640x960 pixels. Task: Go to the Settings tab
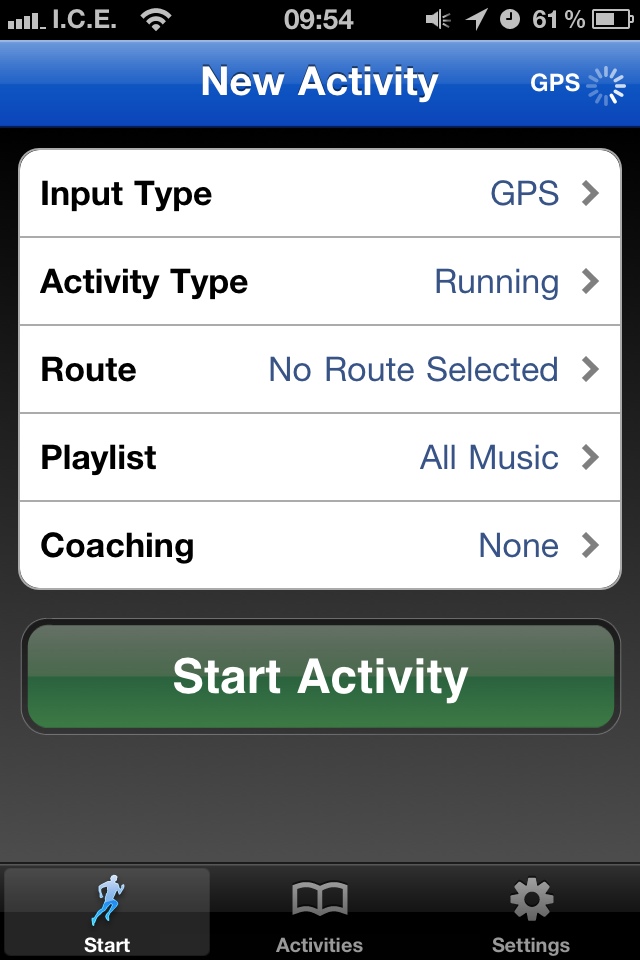click(531, 914)
